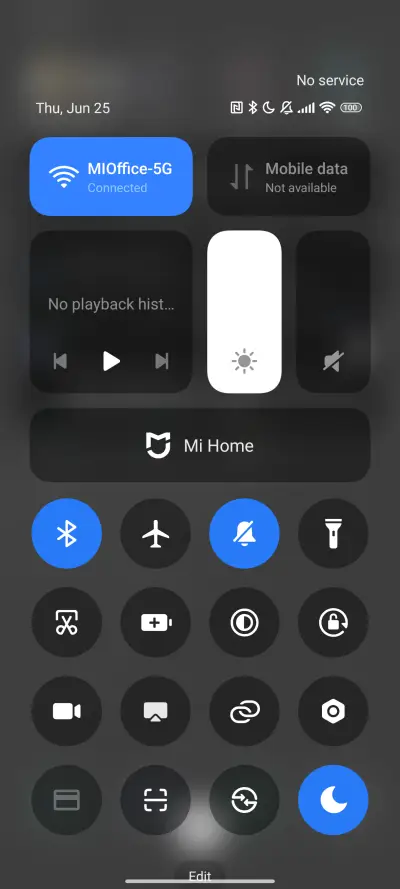400x889 pixels.
Task: Go to the previous track
Action: pyautogui.click(x=60, y=361)
